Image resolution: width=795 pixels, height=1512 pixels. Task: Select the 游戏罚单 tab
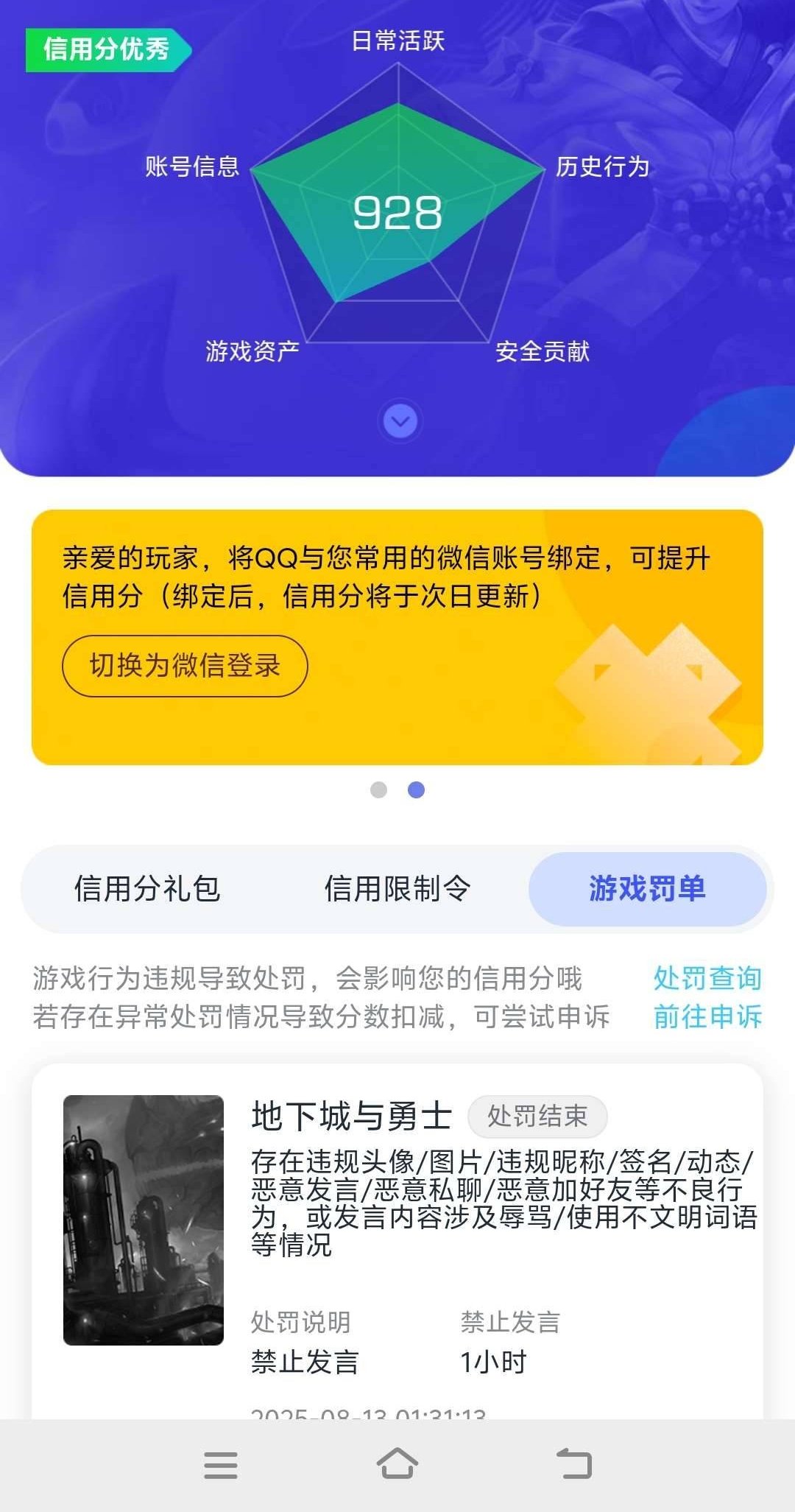[648, 889]
